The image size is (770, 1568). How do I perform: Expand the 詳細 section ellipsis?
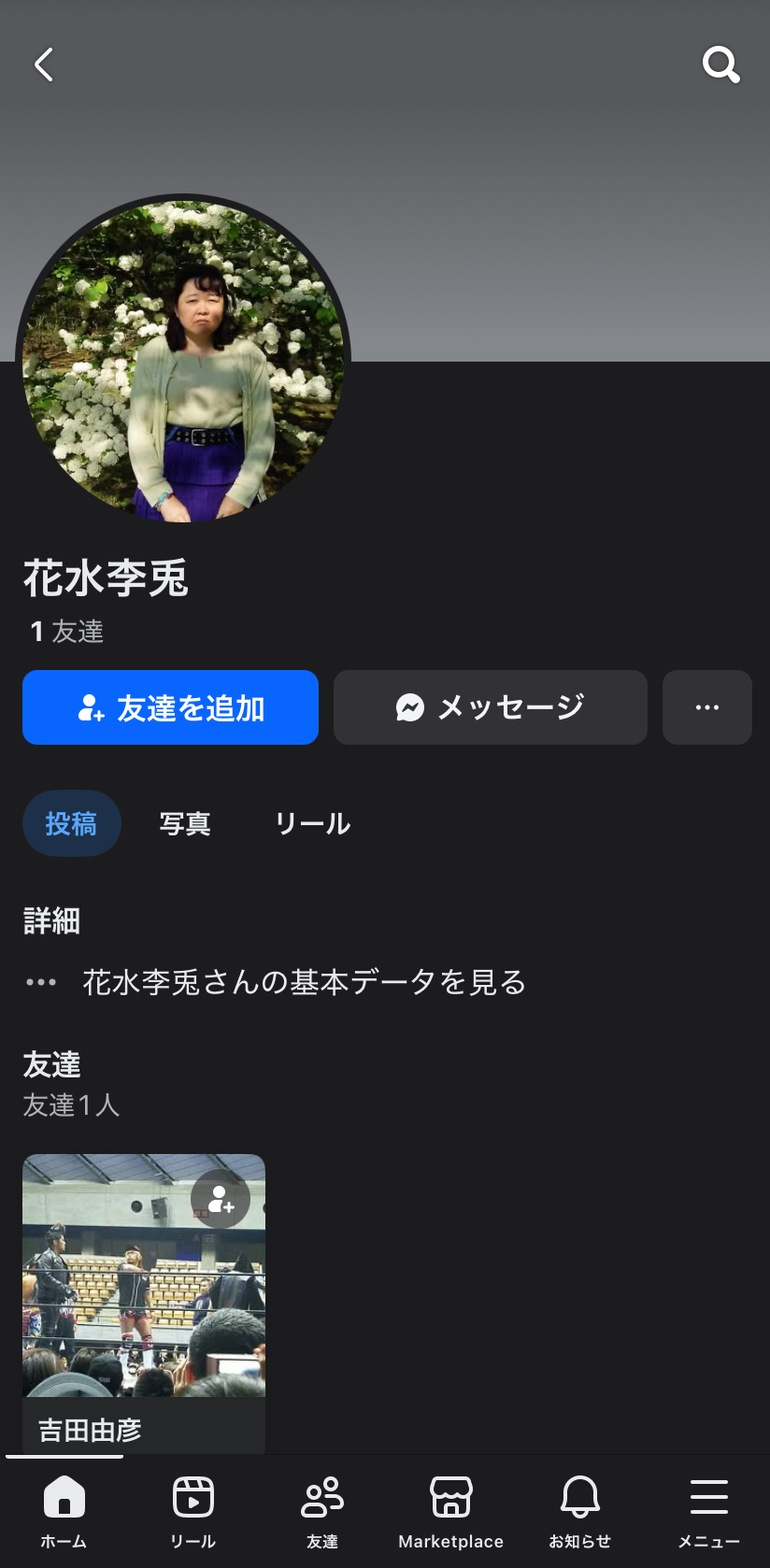pos(40,982)
